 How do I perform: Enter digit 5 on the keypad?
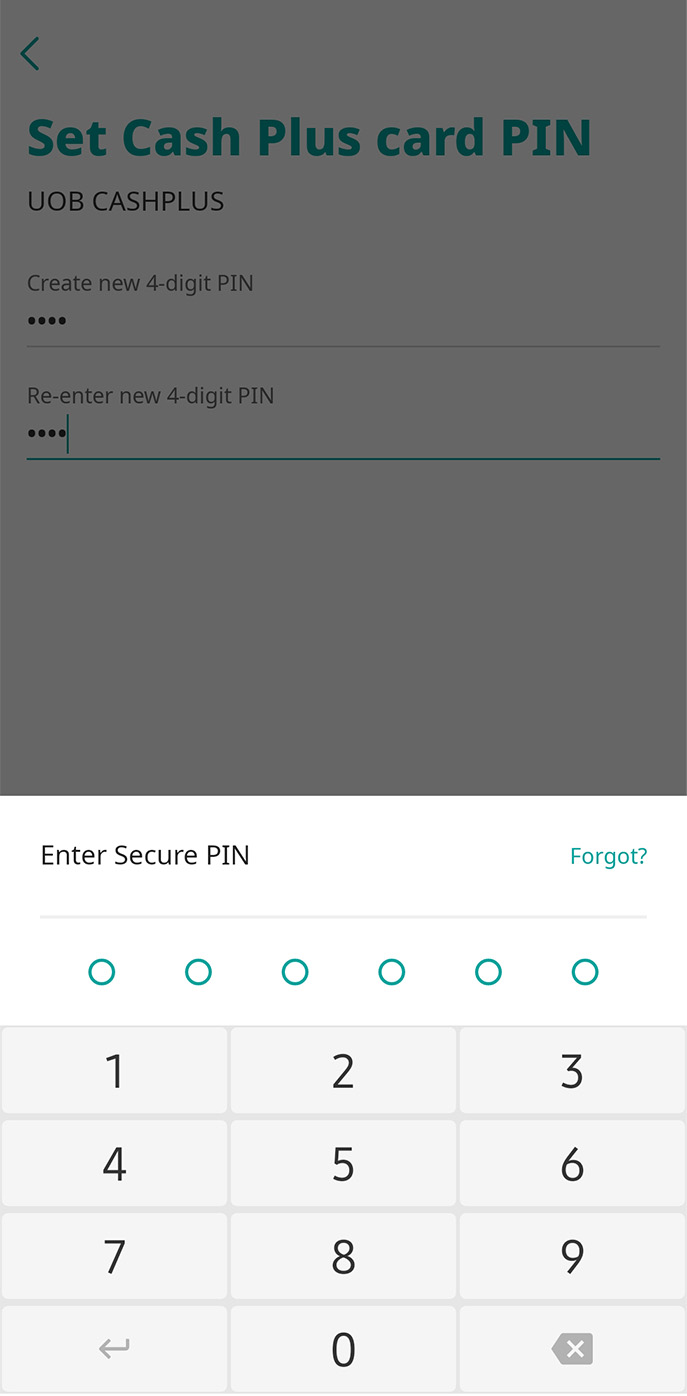click(x=343, y=1163)
